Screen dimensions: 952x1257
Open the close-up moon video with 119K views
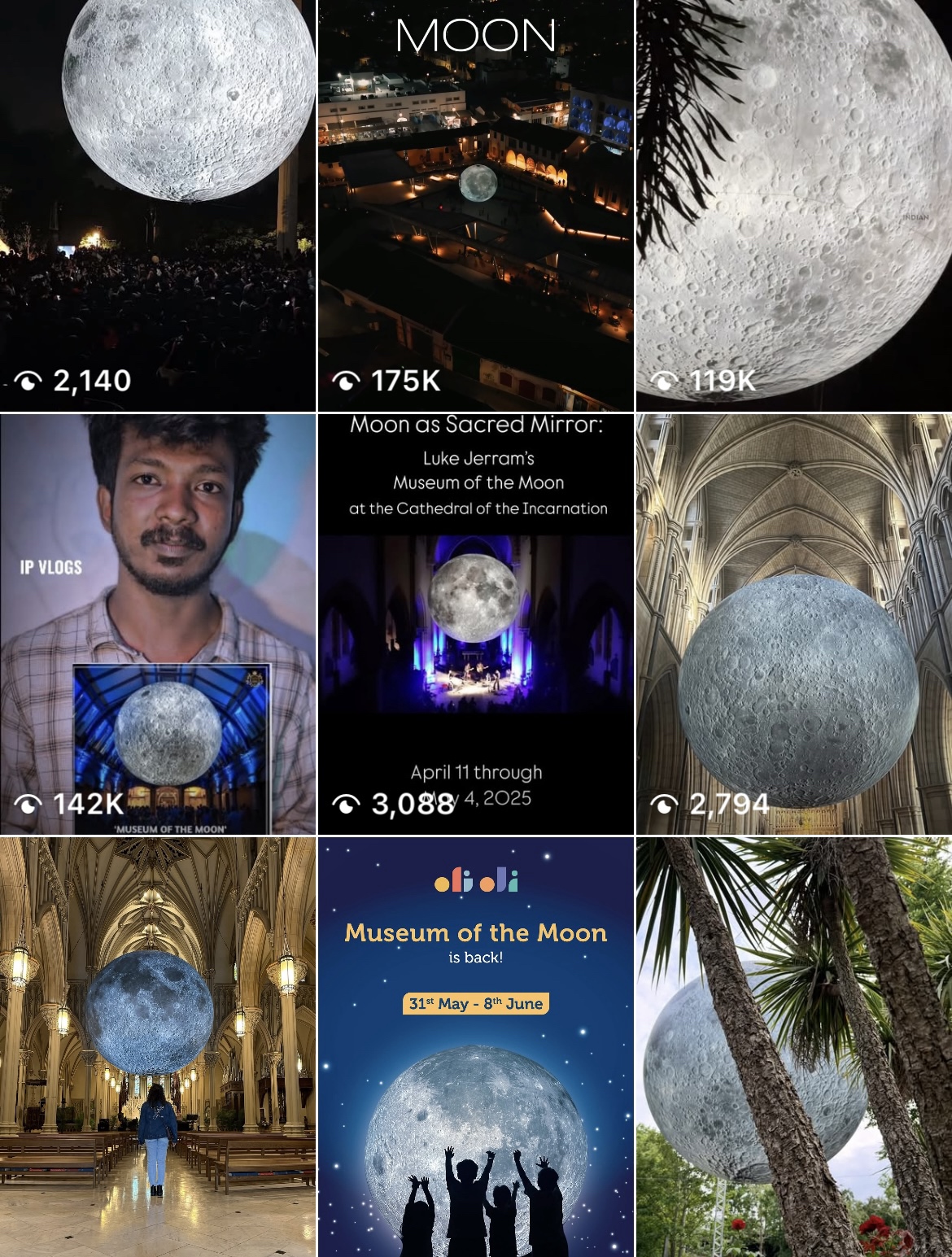click(794, 205)
